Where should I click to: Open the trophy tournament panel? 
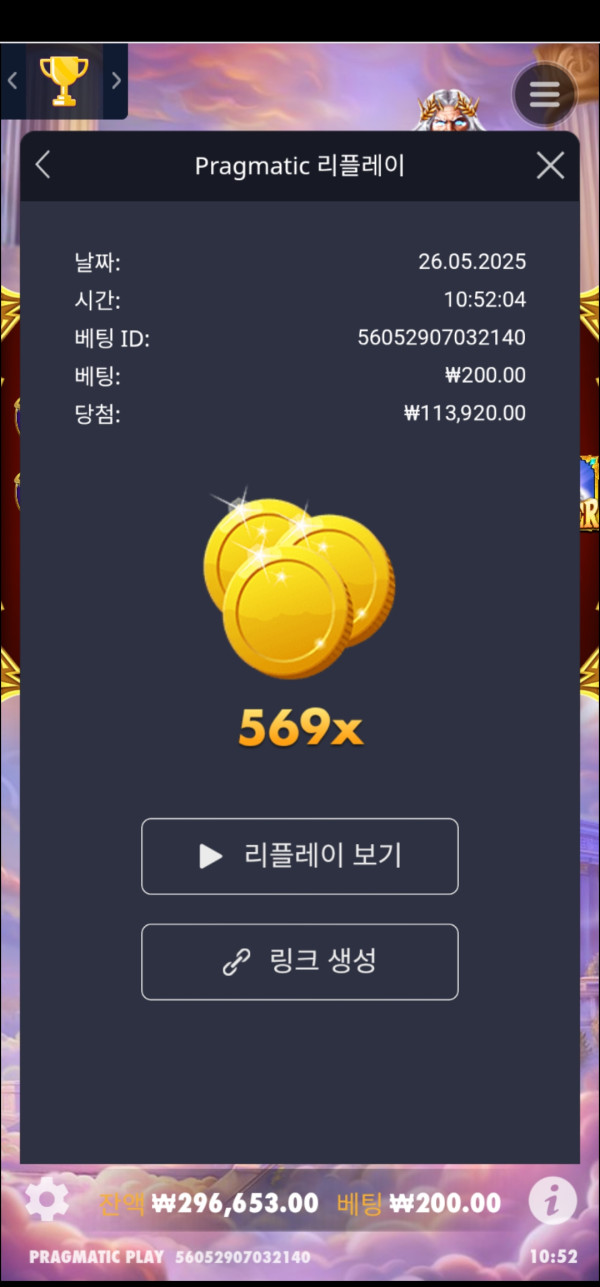pyautogui.click(x=64, y=81)
